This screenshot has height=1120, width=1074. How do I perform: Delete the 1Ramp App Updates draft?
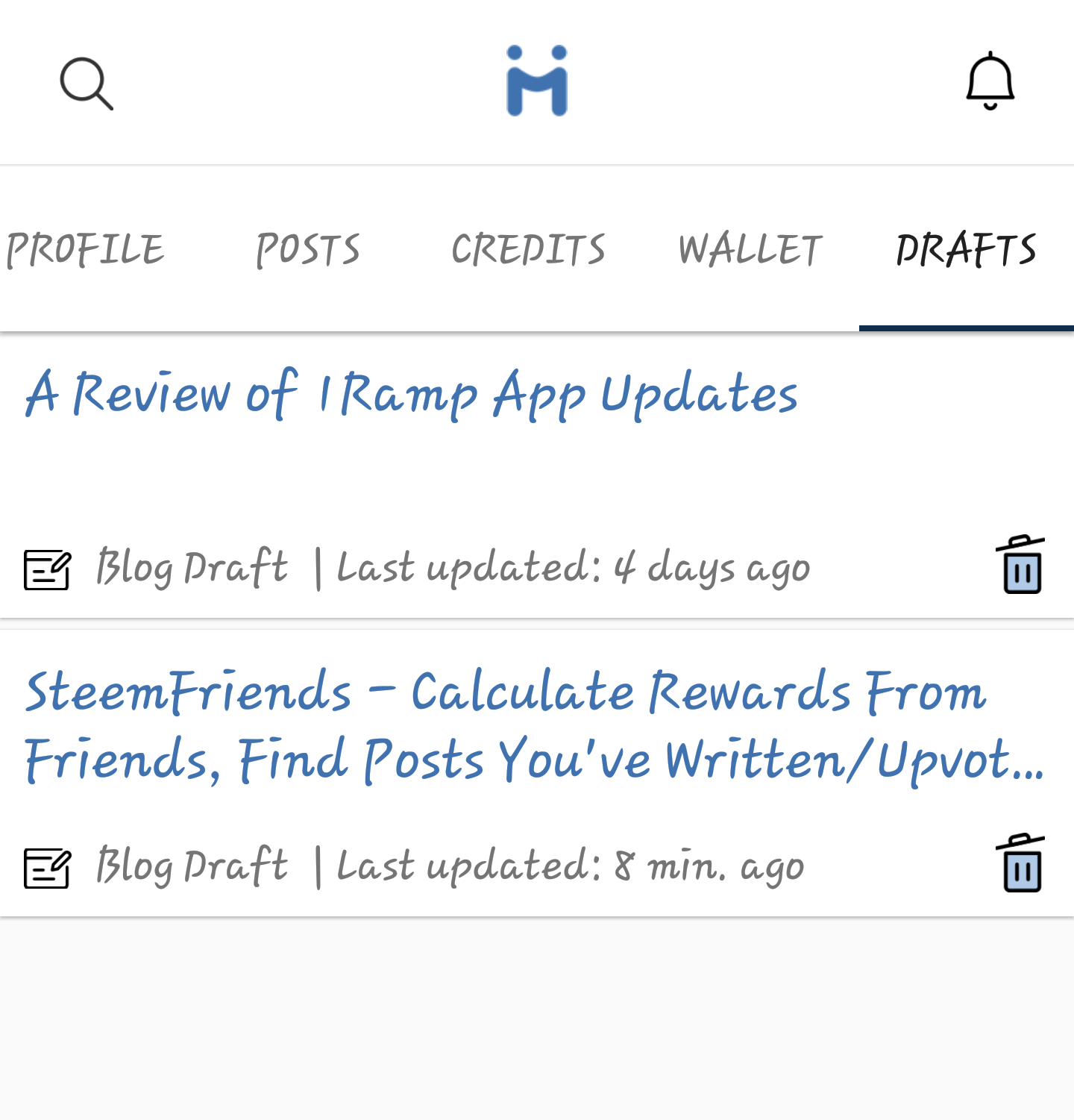click(1021, 565)
